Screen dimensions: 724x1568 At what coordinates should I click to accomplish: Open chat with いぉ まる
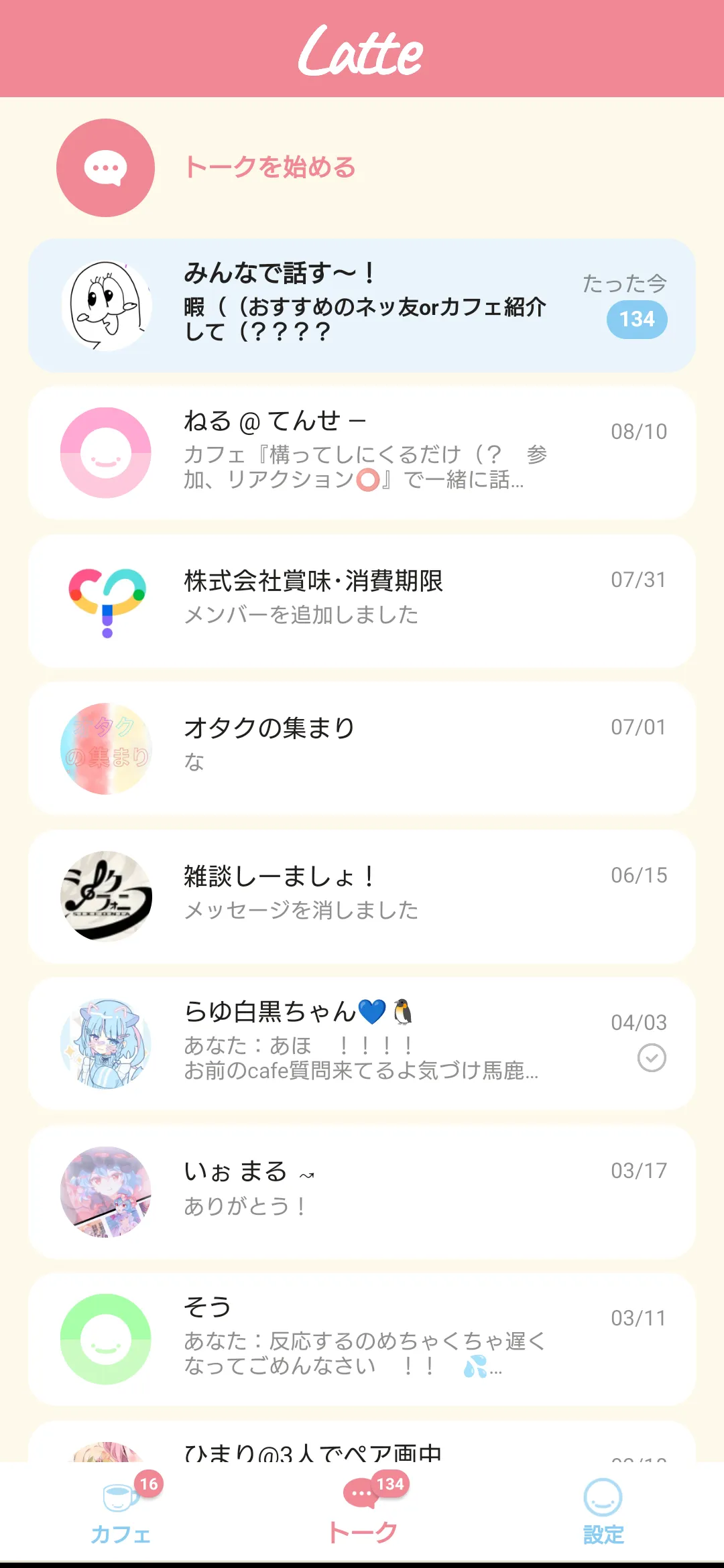pyautogui.click(x=362, y=1191)
